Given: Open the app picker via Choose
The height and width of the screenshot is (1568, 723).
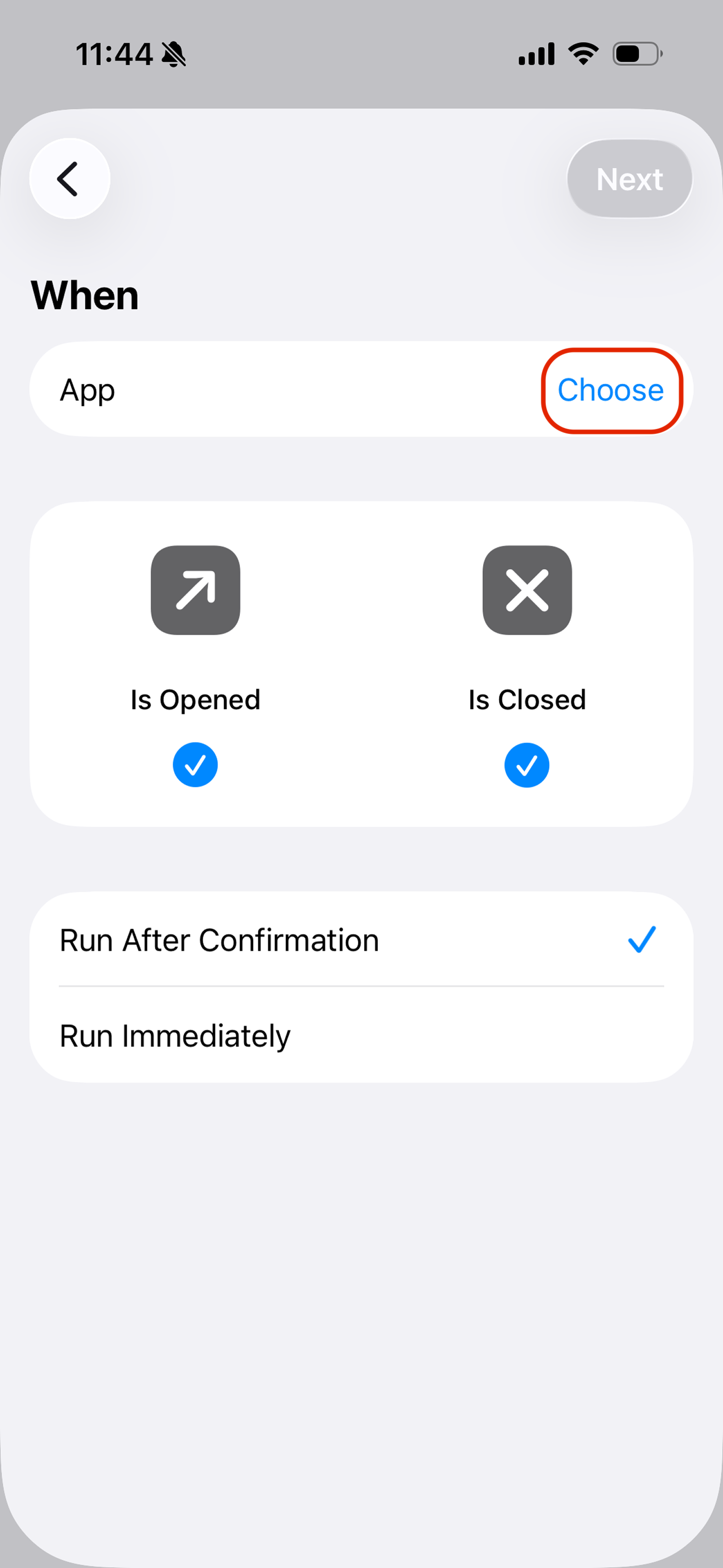Looking at the screenshot, I should pyautogui.click(x=610, y=390).
